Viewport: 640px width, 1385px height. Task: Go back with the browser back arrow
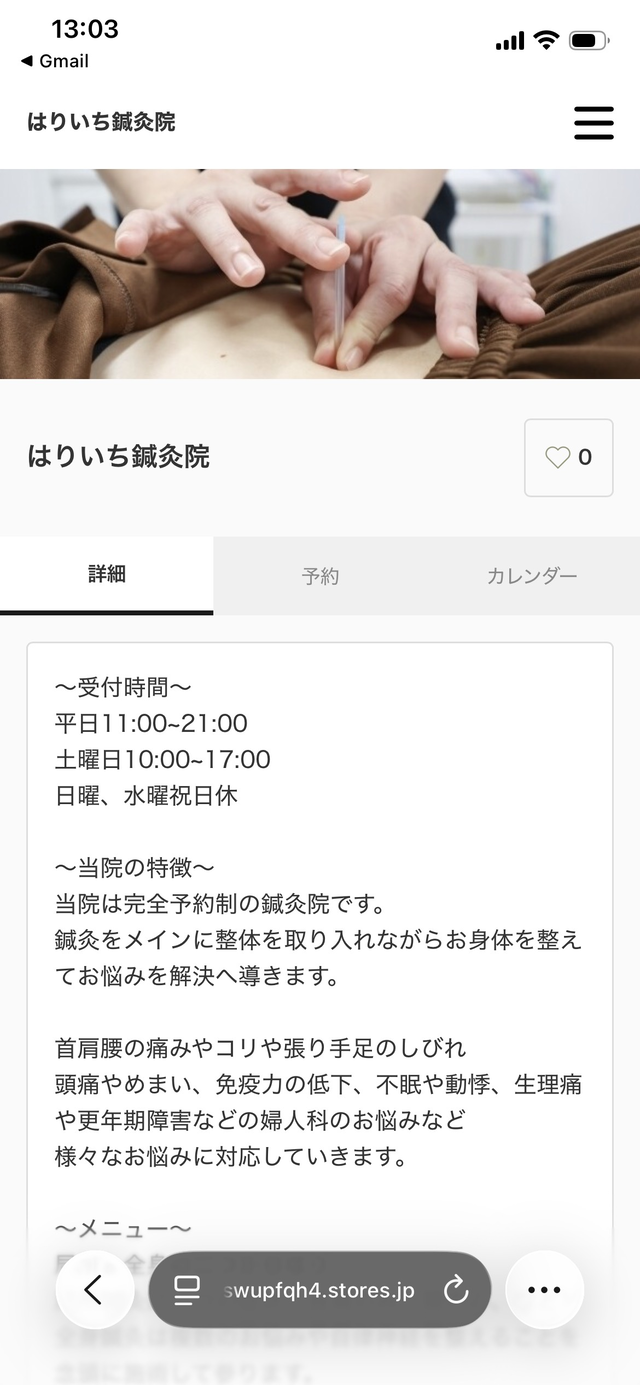pyautogui.click(x=94, y=1290)
